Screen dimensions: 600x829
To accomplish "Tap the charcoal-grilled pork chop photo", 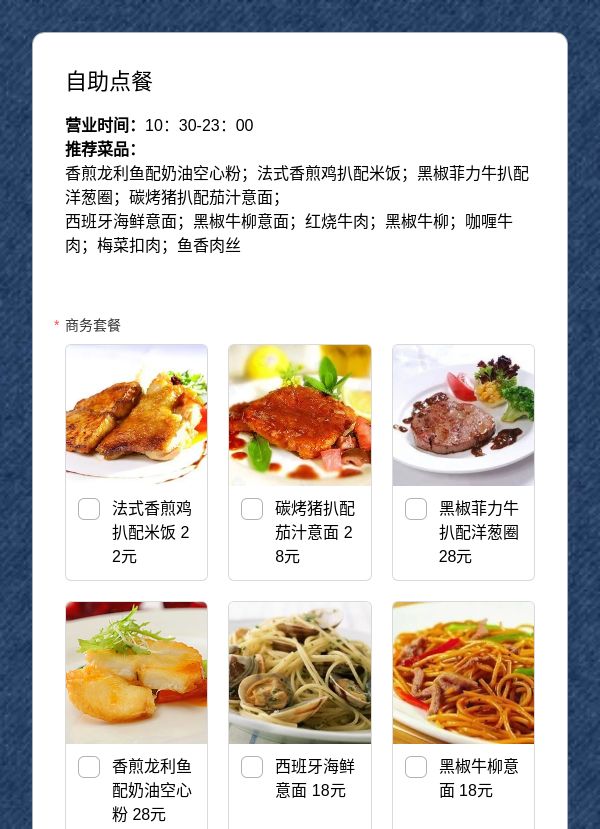I will pos(300,415).
